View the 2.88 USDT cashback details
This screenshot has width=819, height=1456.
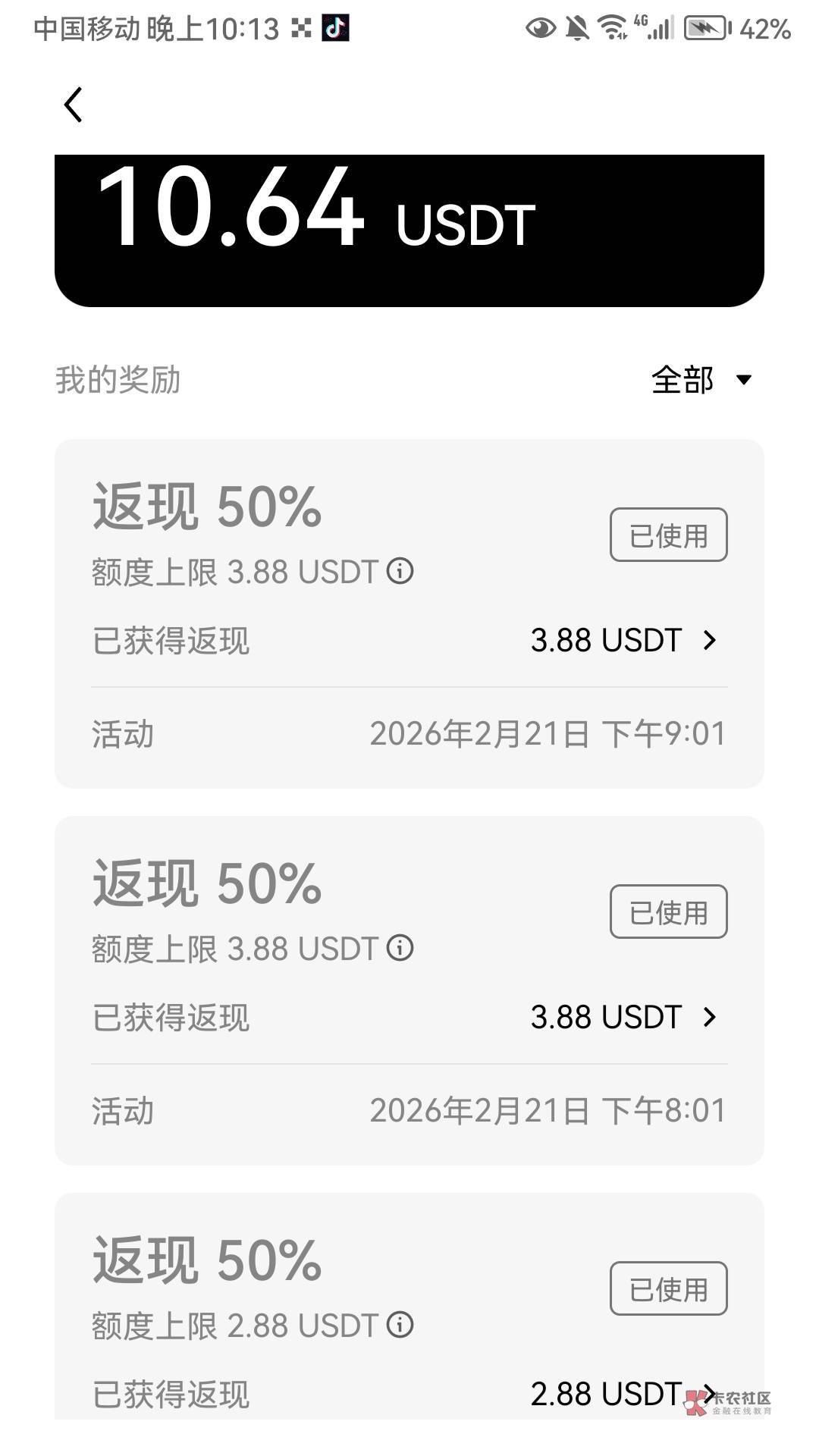coord(624,1395)
